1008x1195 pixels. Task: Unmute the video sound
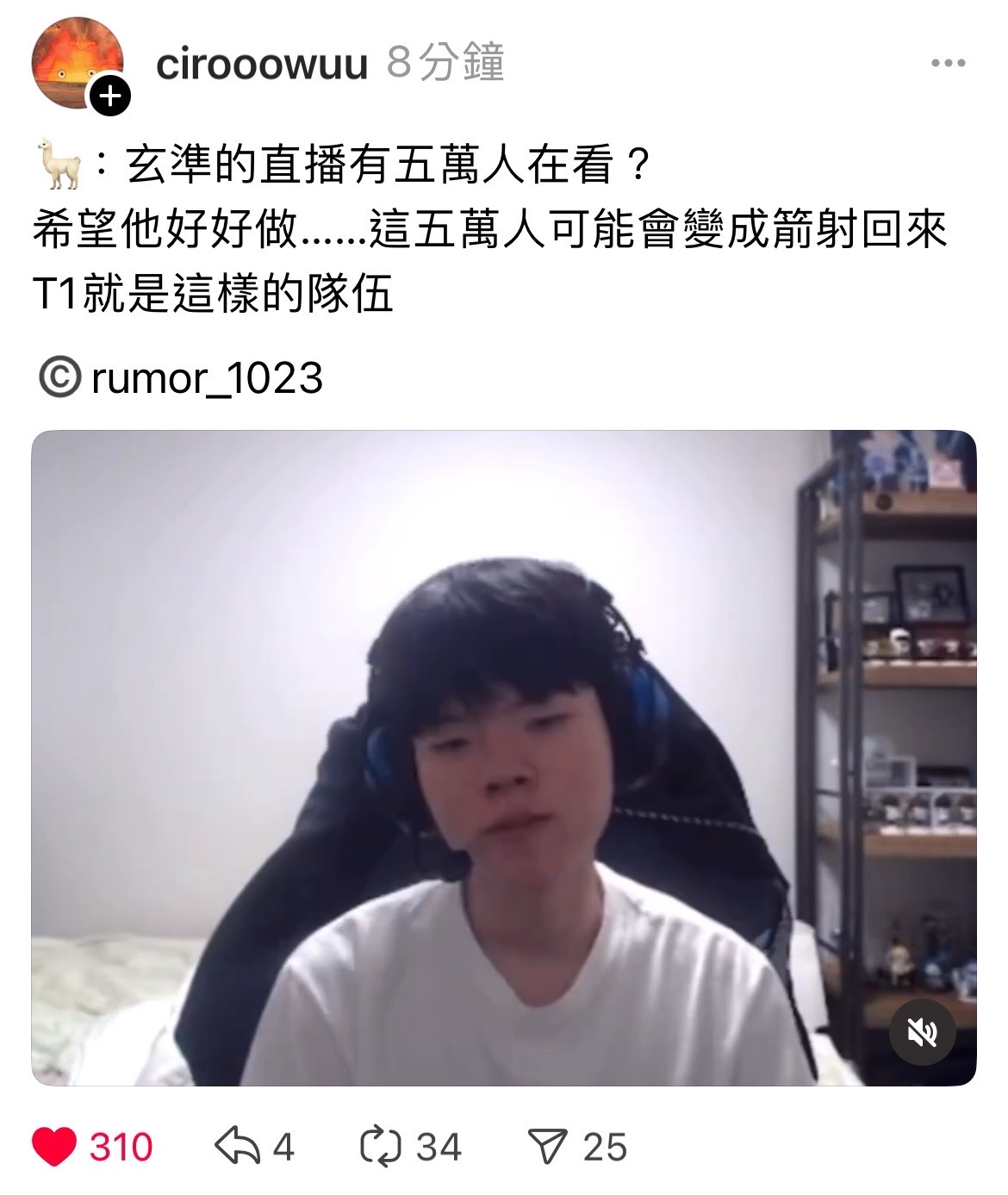pos(922,1031)
